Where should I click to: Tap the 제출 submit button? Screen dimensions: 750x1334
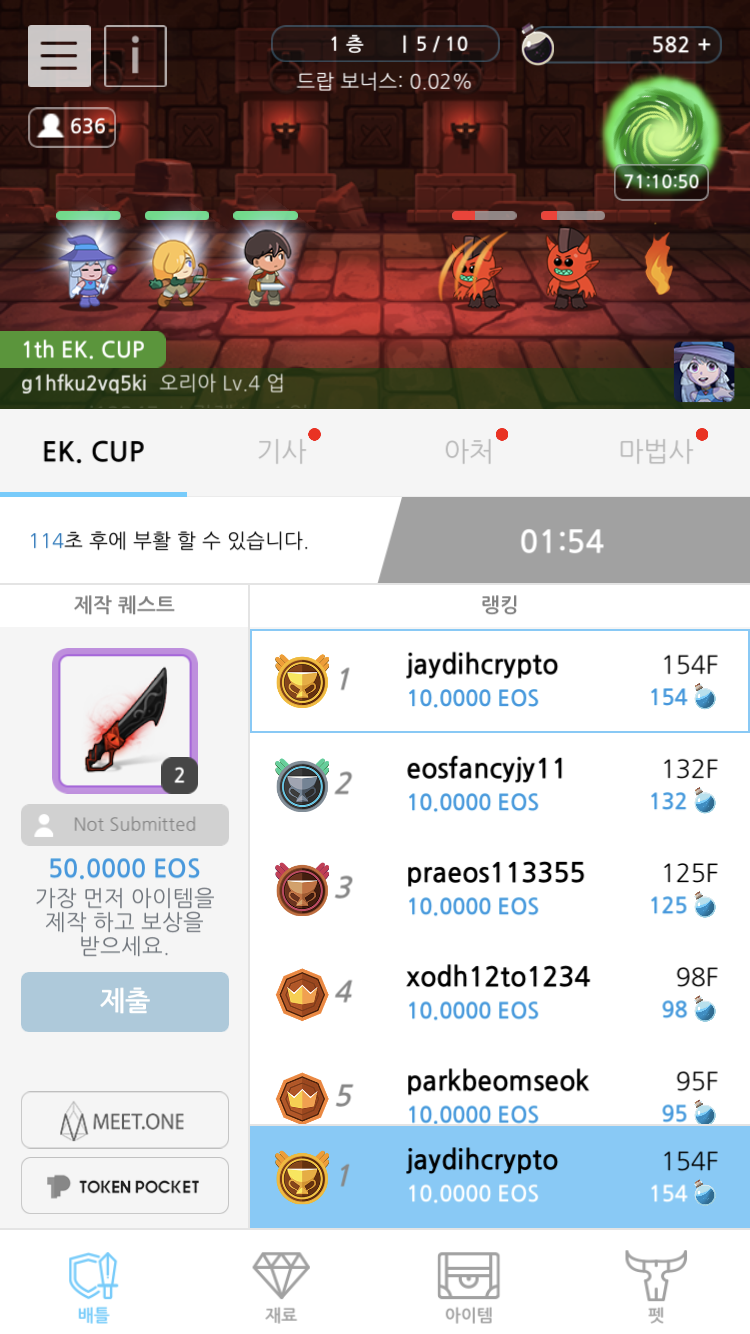click(125, 1002)
